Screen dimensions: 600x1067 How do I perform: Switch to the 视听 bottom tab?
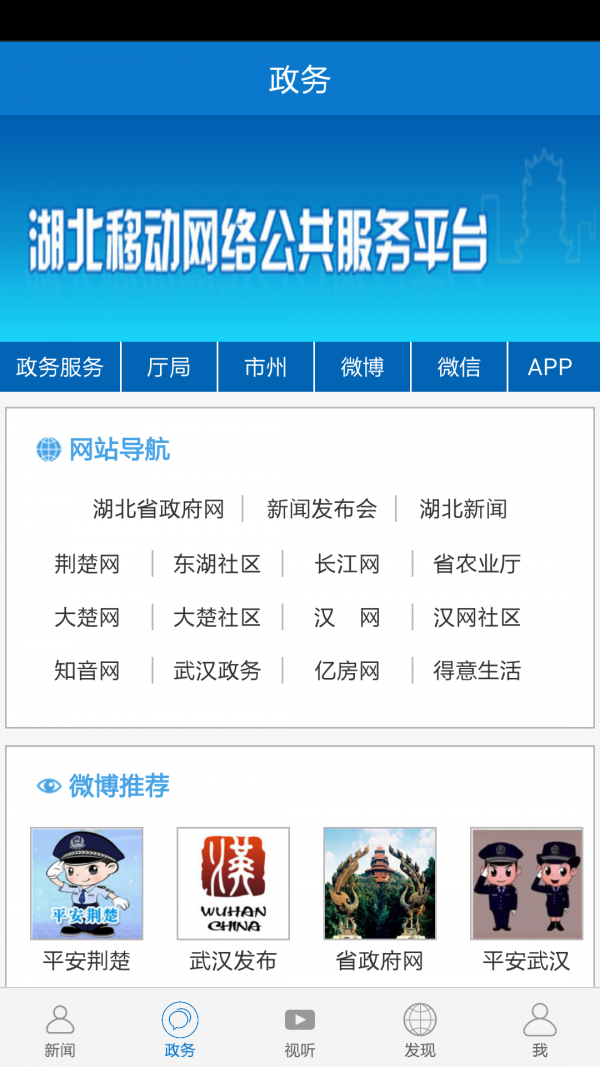click(299, 1030)
